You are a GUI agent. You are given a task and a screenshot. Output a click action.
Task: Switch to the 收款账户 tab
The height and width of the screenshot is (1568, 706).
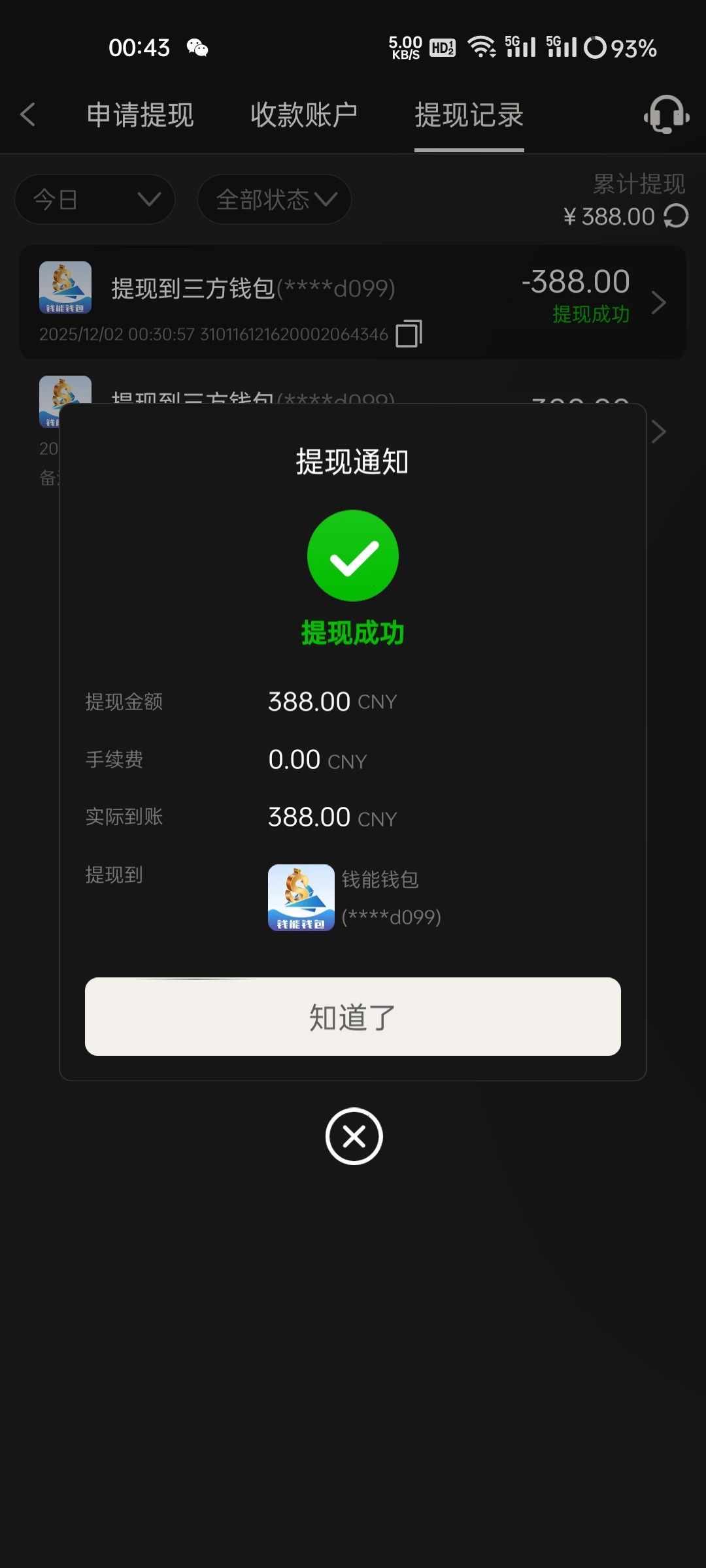(x=303, y=115)
